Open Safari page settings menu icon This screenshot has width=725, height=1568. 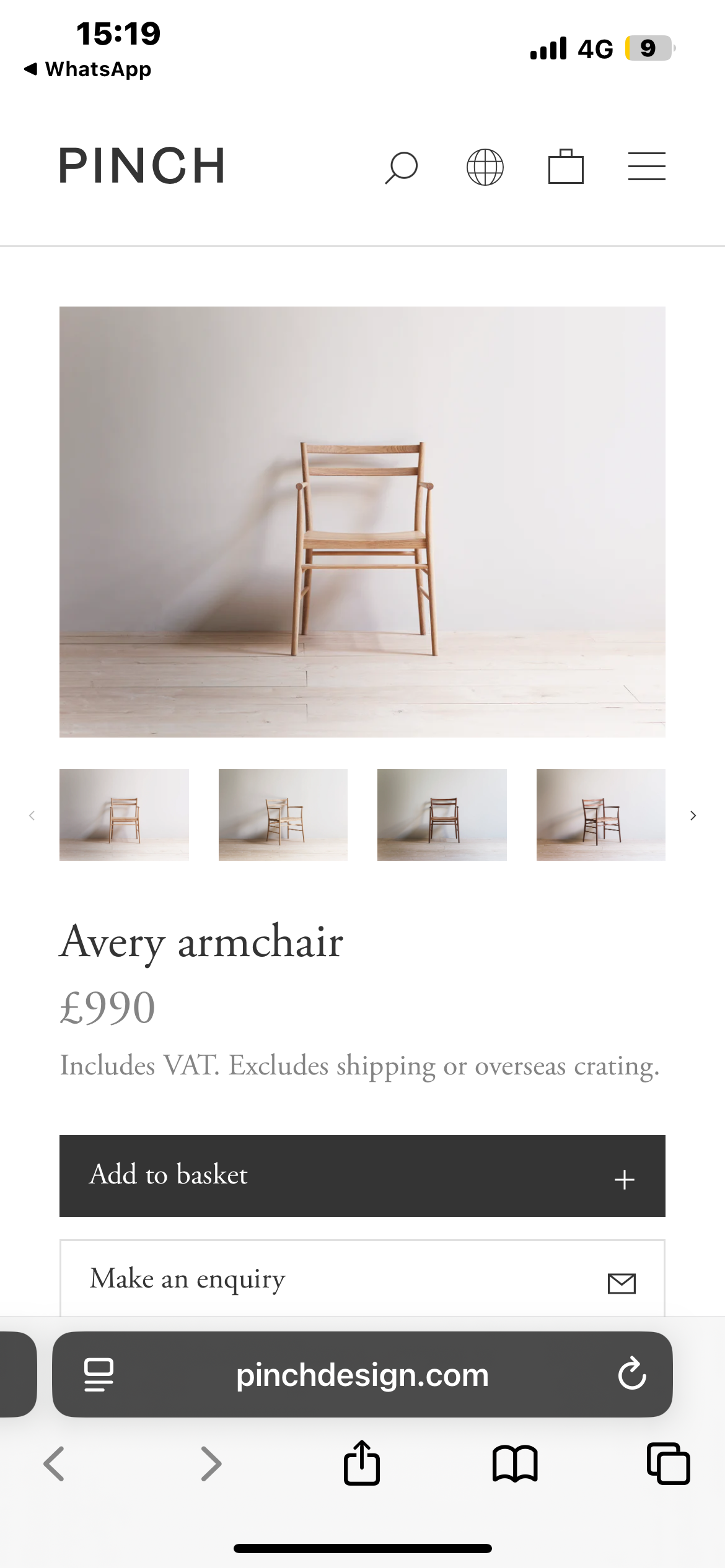click(99, 1375)
